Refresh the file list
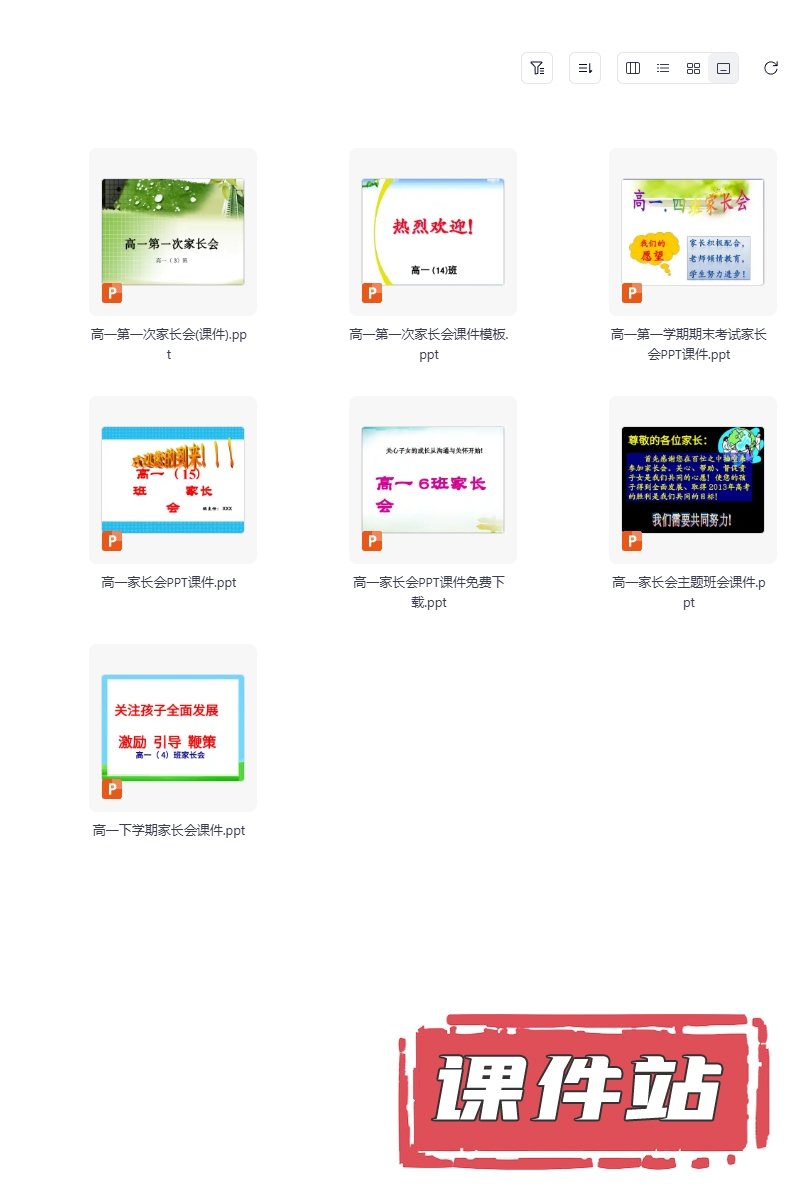This screenshot has height=1200, width=800. 771,68
